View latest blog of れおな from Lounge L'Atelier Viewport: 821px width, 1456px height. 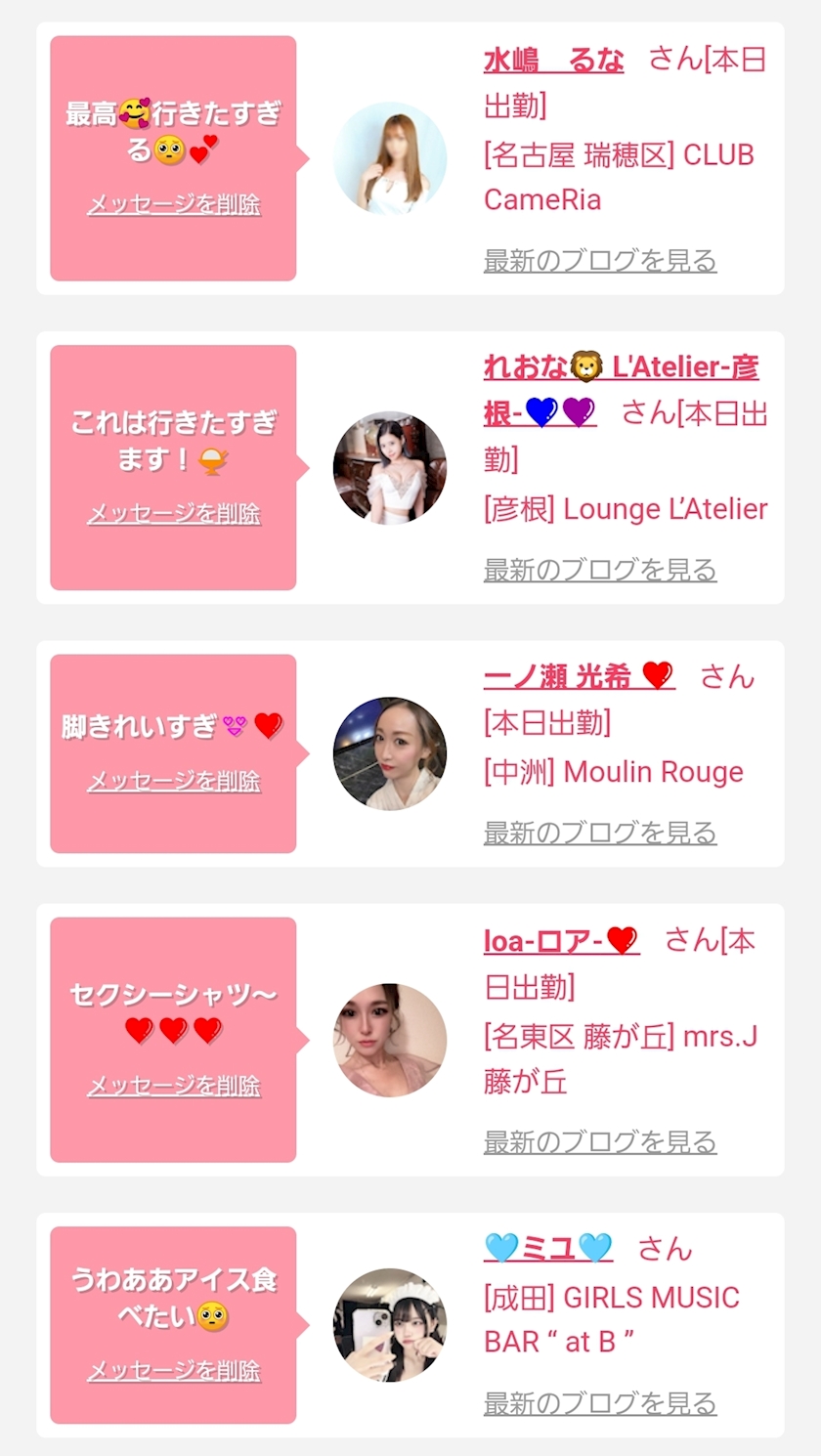pos(600,570)
